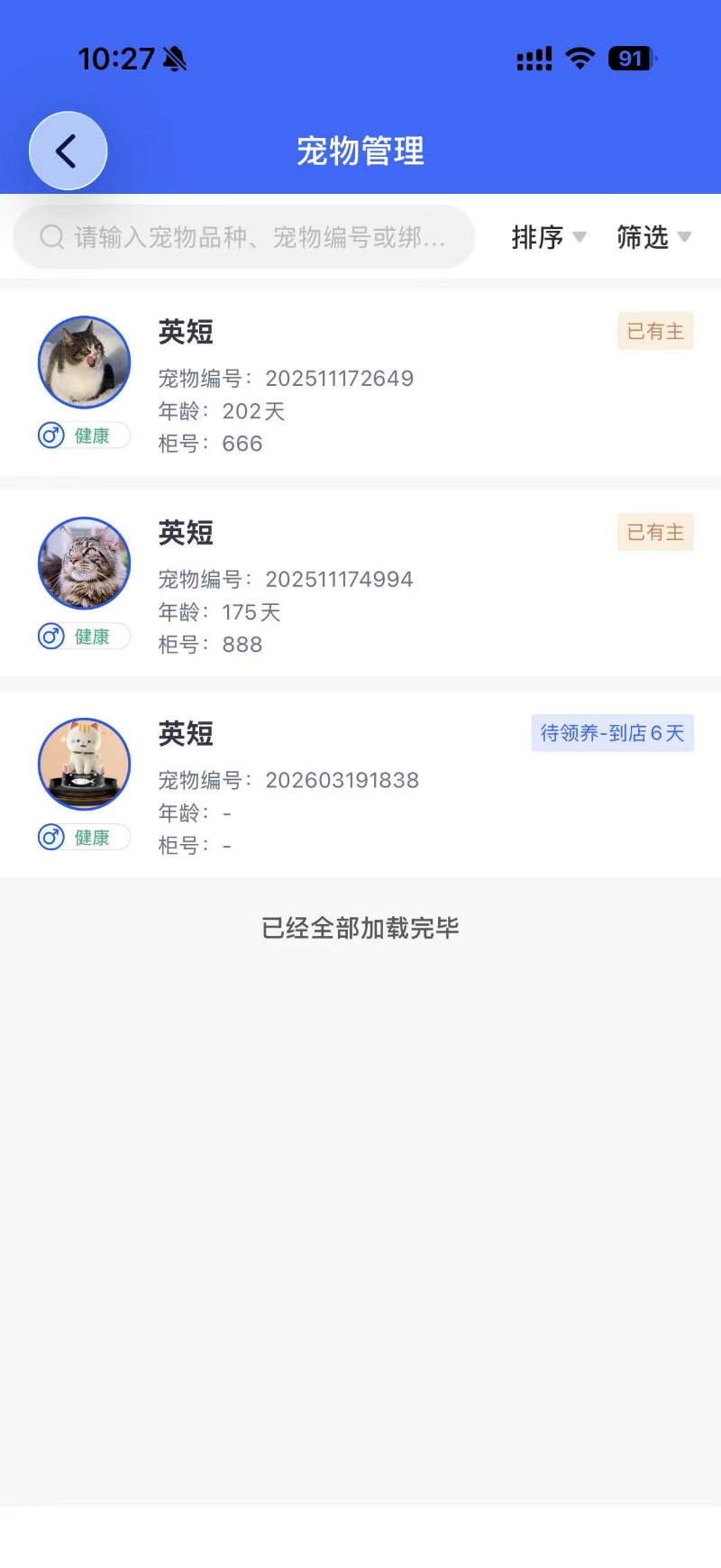Click the 待领养-到店6天 status label

click(613, 733)
